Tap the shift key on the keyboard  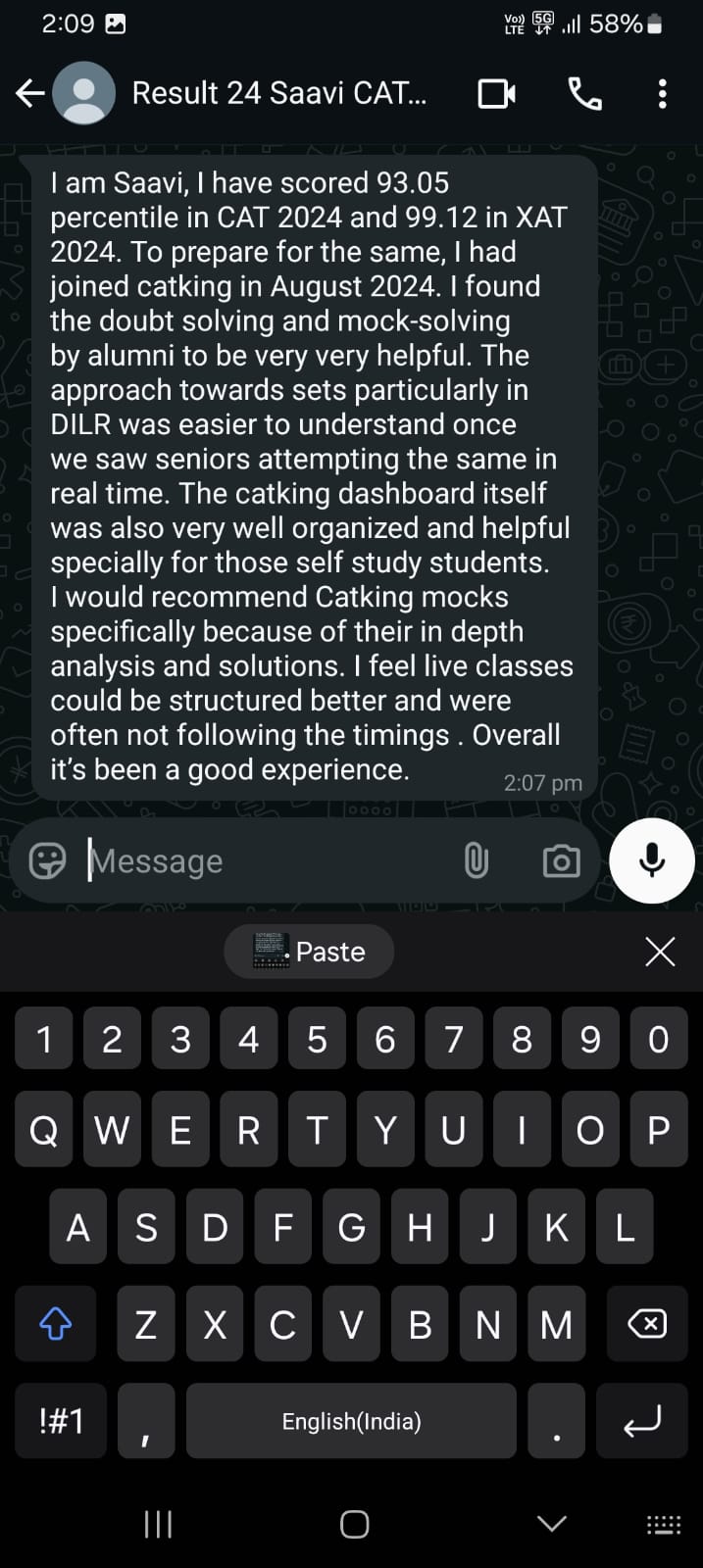coord(56,1325)
